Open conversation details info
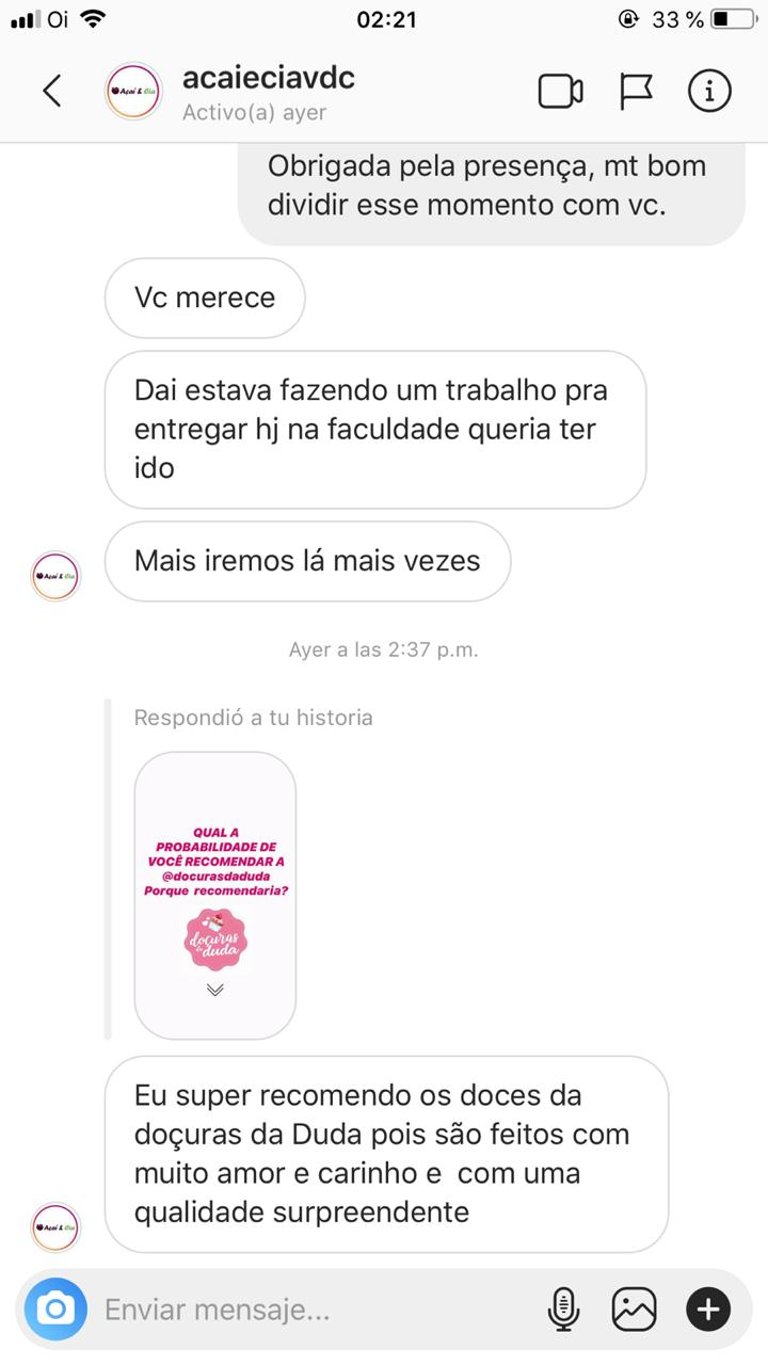The height and width of the screenshot is (1365, 768). coord(709,92)
